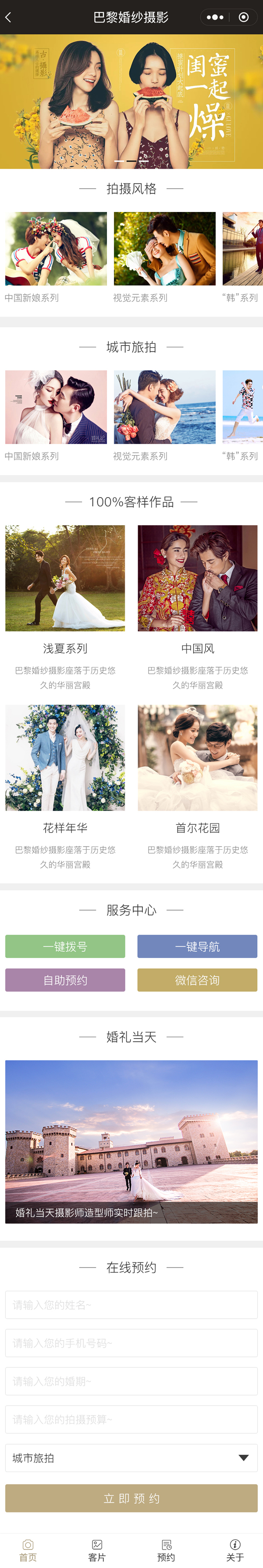
Task: Close the mini program via the circle icon
Action: (244, 17)
